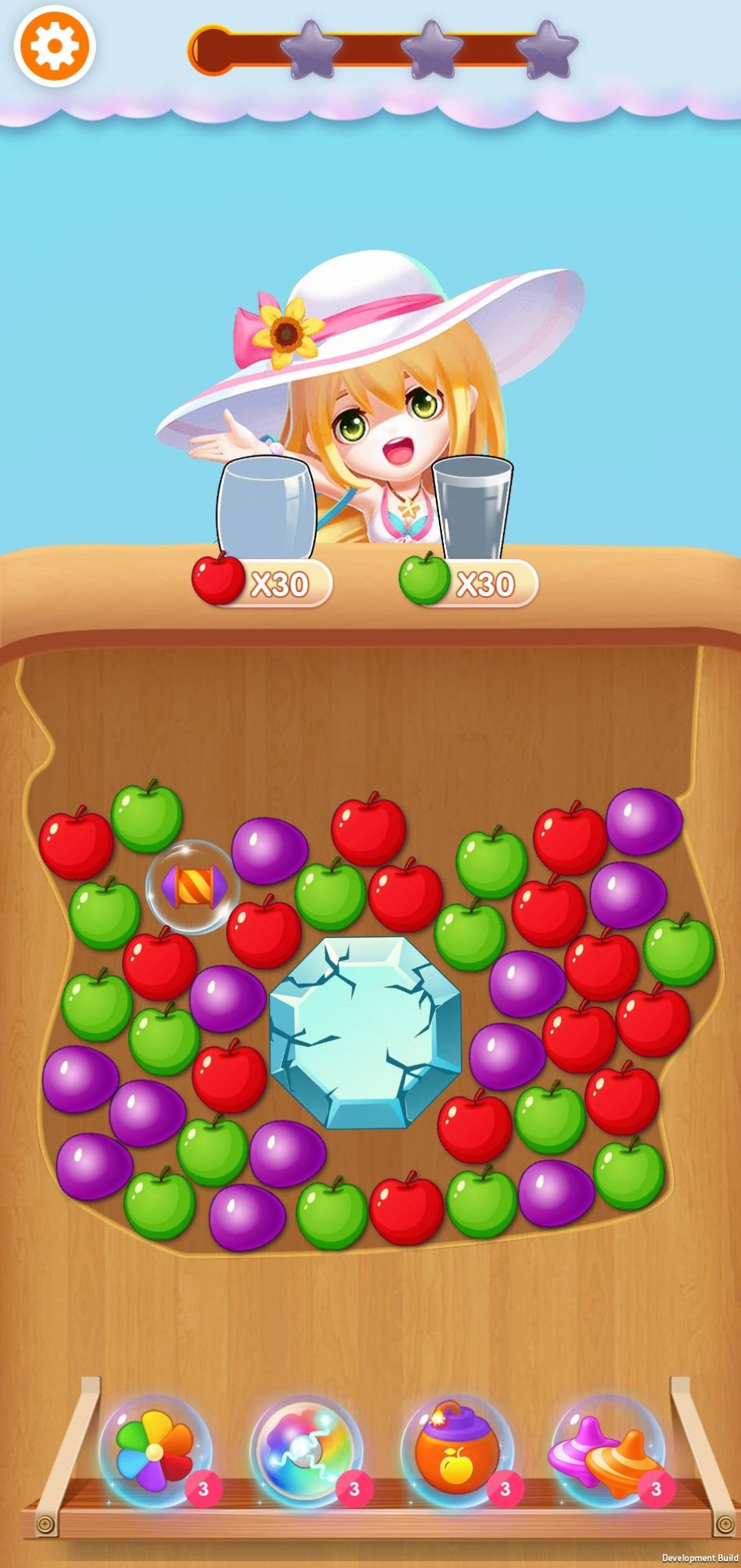The width and height of the screenshot is (741, 1568).
Task: Select the rainbow swirl orb booster
Action: (305, 1452)
